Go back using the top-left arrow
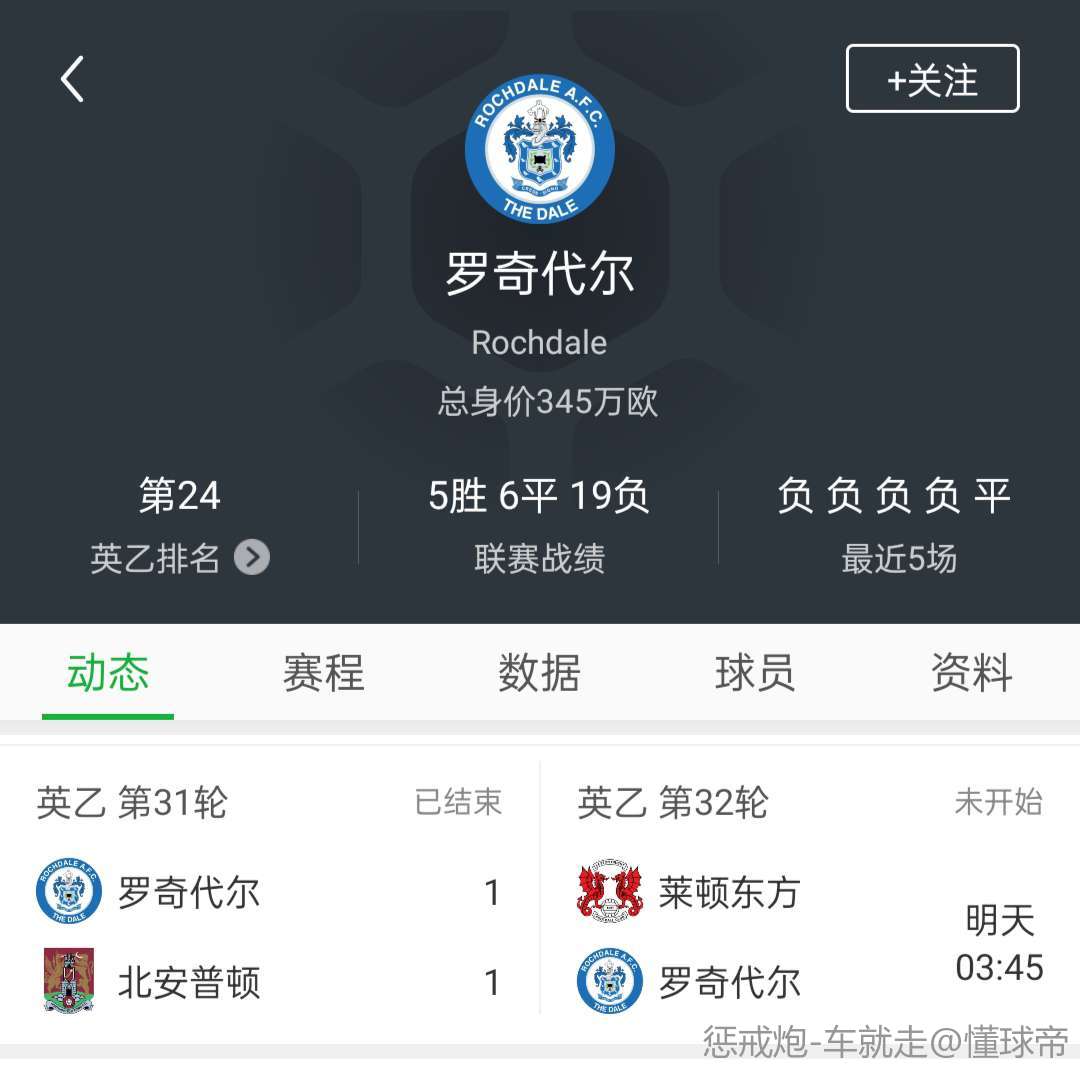Screen dimensions: 1080x1073 pos(72,79)
